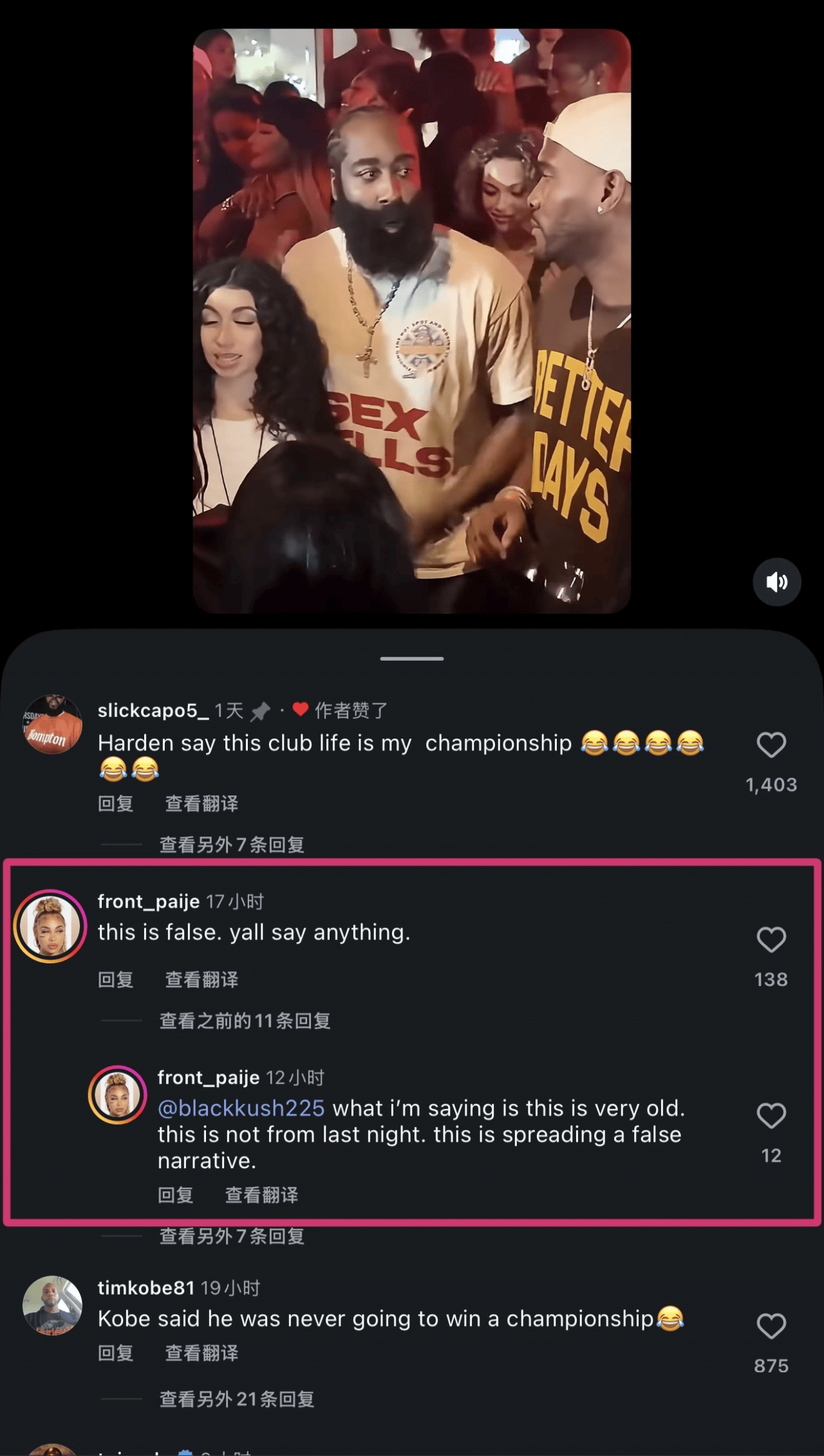
Task: Reply to slickcapo5_'s comment
Action: coord(116,804)
